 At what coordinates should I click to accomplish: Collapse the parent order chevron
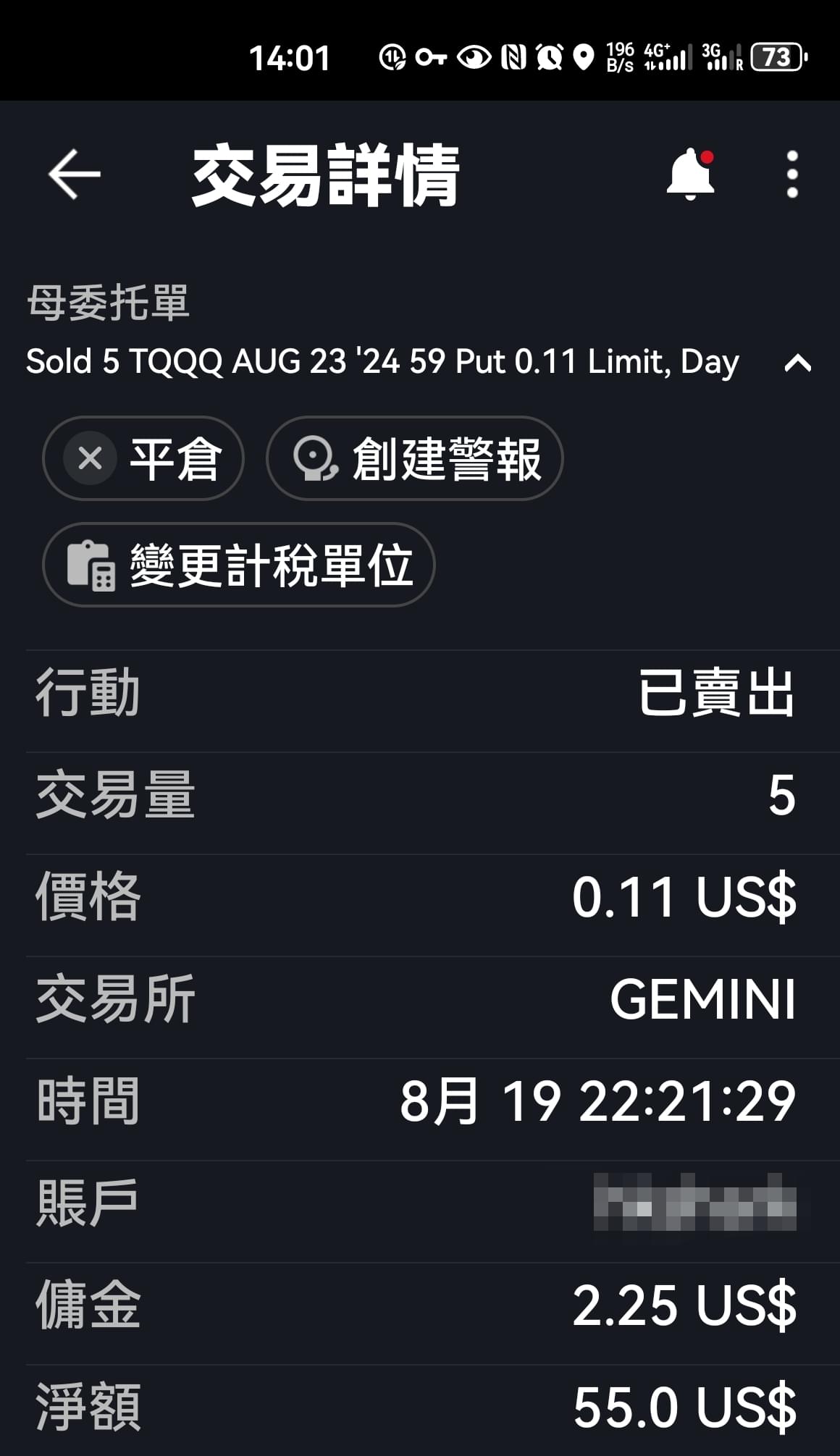797,362
